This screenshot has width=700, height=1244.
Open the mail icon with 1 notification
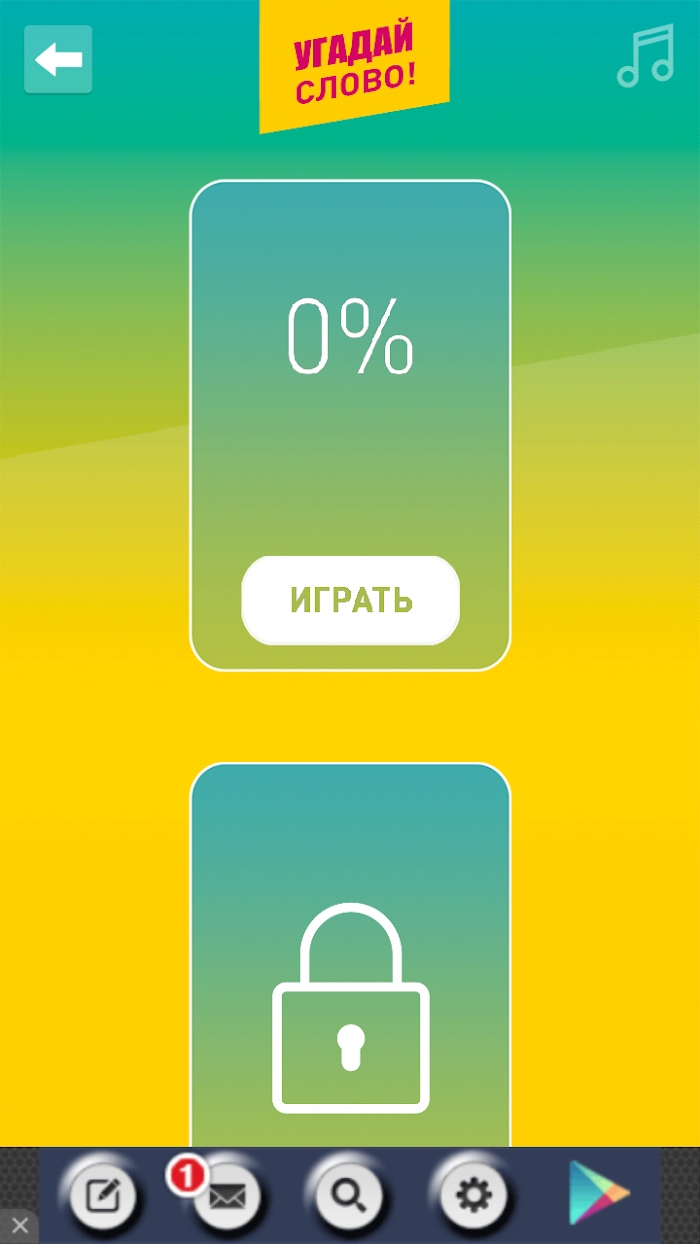[226, 1195]
